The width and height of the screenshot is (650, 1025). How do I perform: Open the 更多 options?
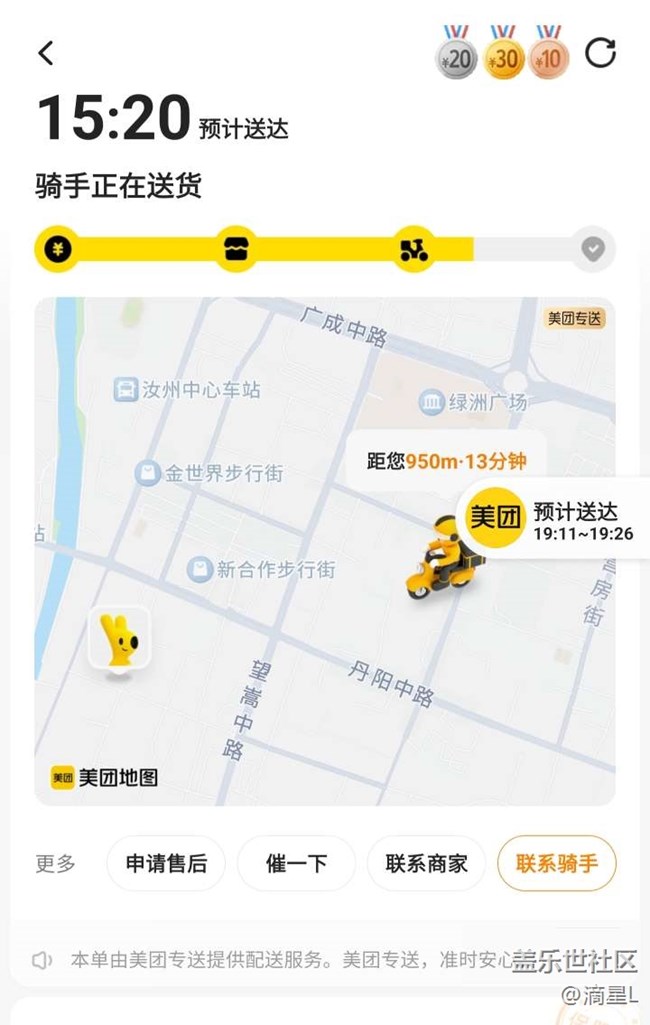click(x=56, y=864)
